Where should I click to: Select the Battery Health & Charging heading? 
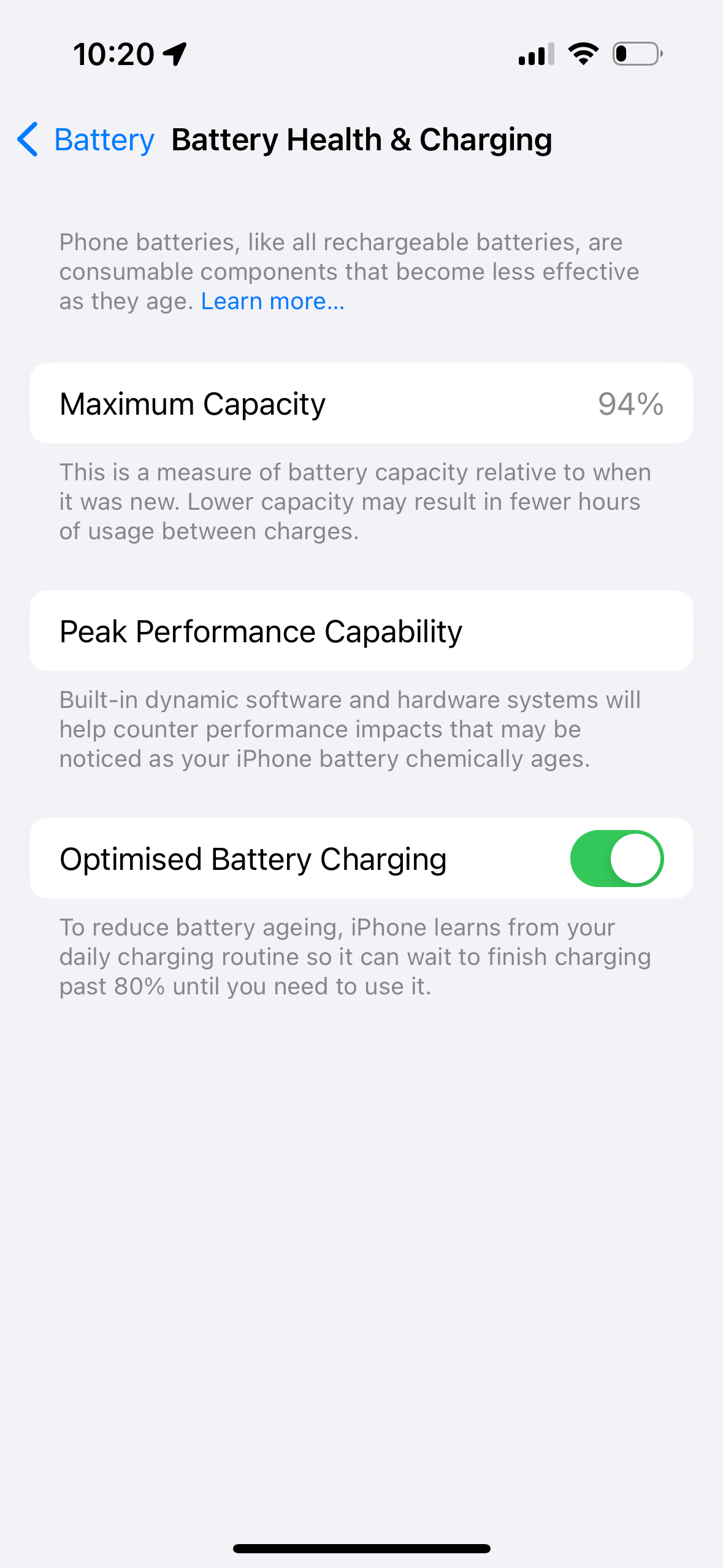pyautogui.click(x=362, y=139)
